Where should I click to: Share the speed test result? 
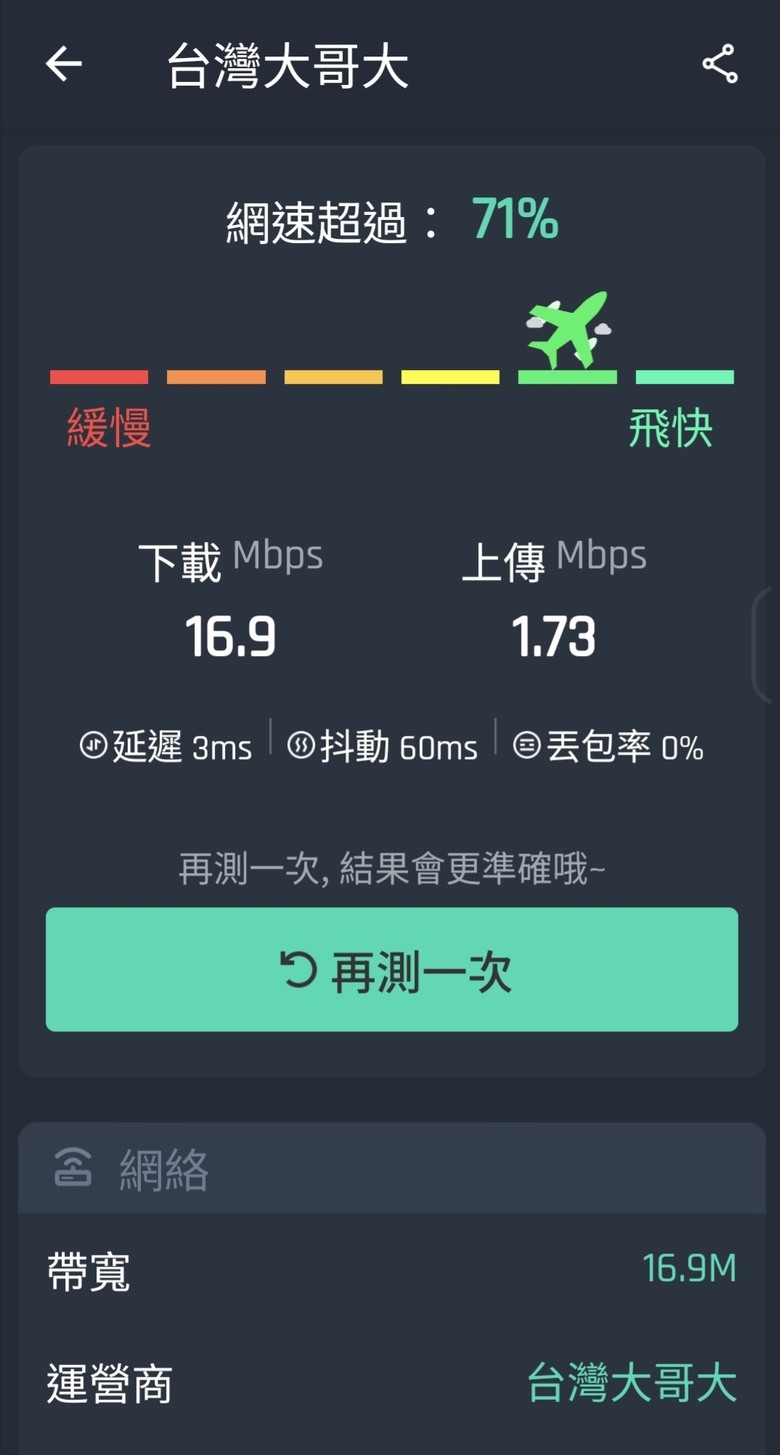tap(719, 65)
